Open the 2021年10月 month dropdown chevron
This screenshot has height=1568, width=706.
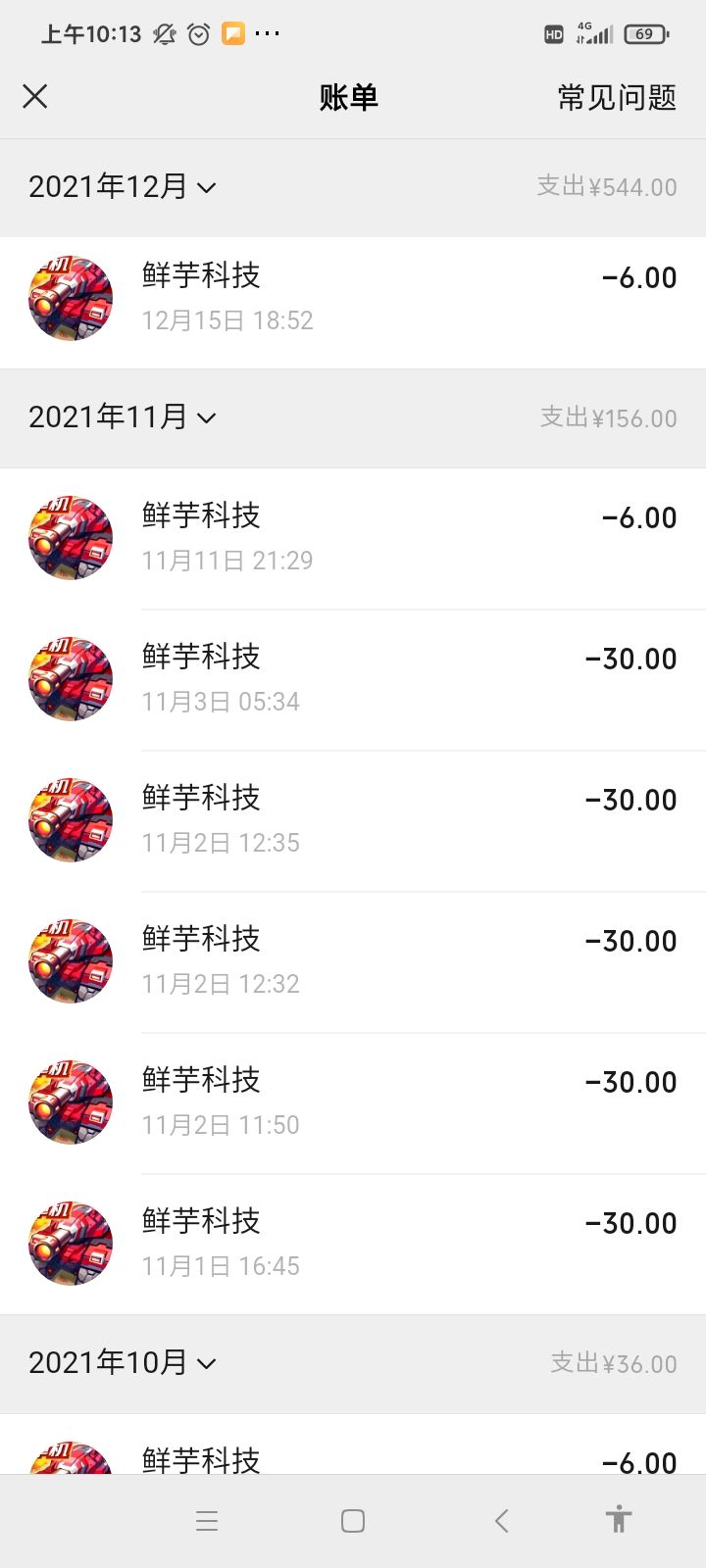(207, 1363)
